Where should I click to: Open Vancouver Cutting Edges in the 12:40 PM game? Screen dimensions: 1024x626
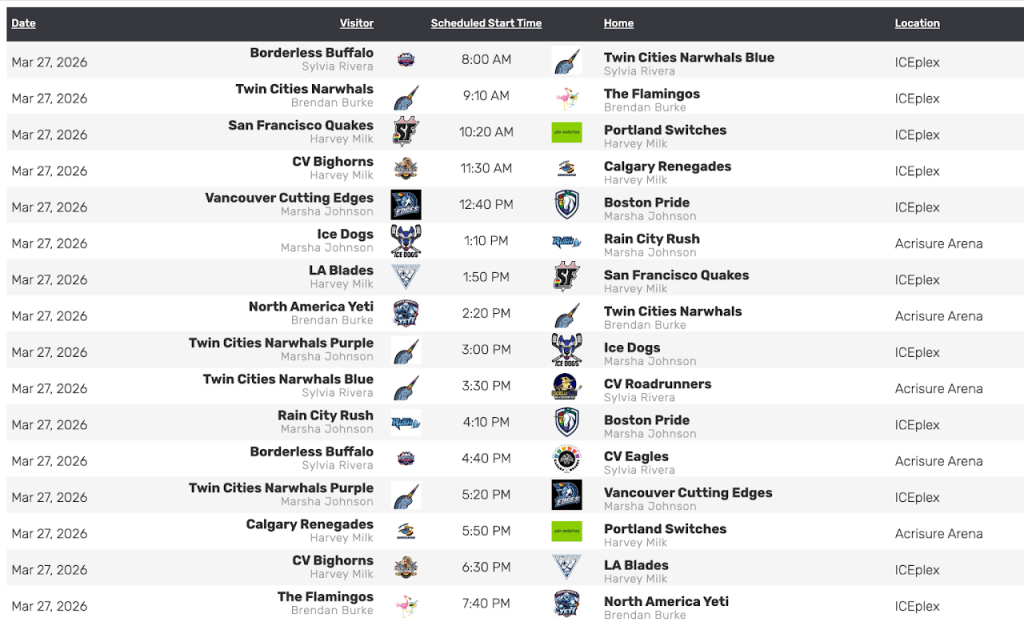point(289,198)
